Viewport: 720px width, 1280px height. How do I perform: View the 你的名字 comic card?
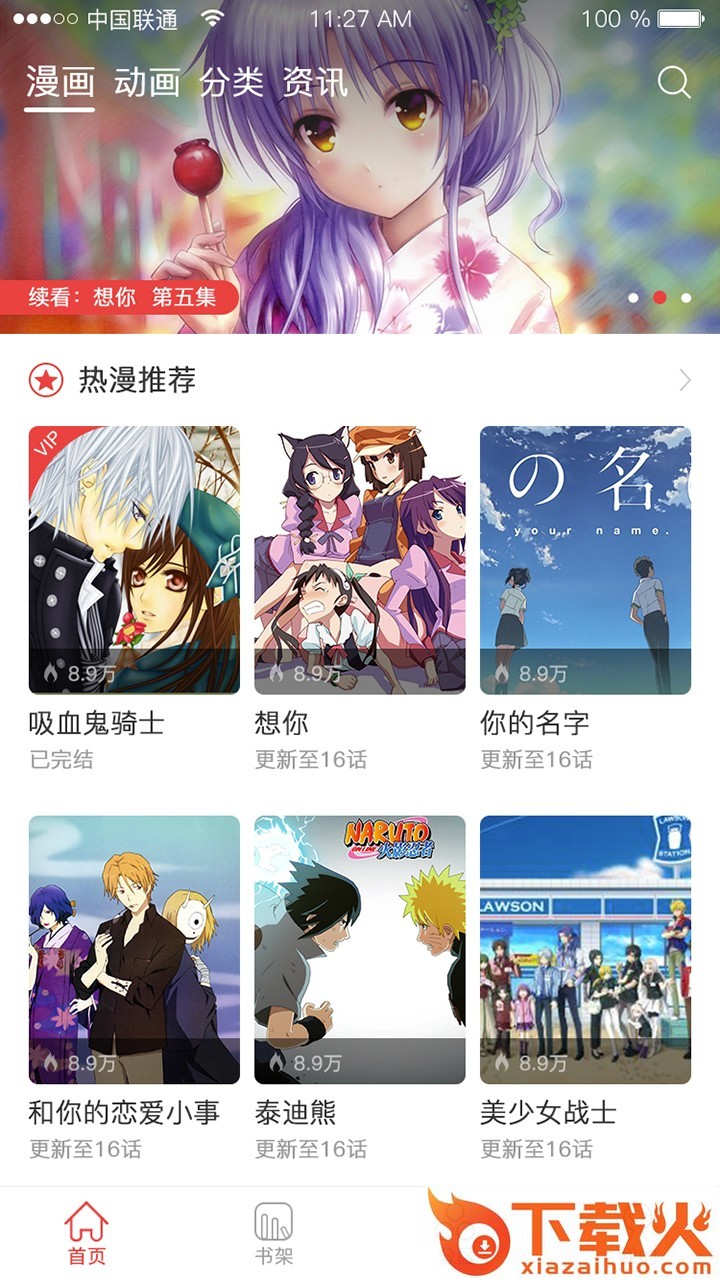click(585, 560)
